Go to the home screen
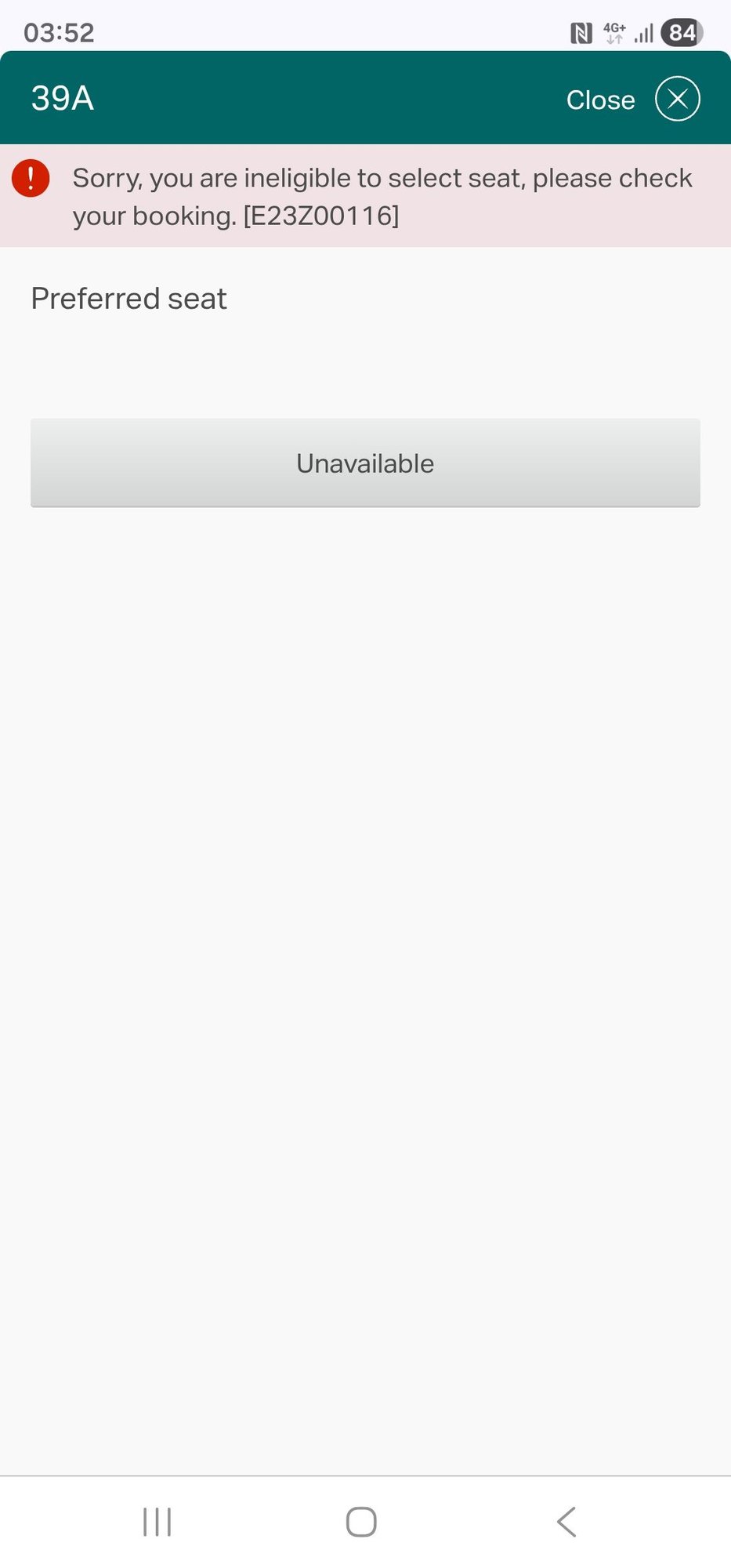Viewport: 731px width, 1568px height. [361, 1522]
